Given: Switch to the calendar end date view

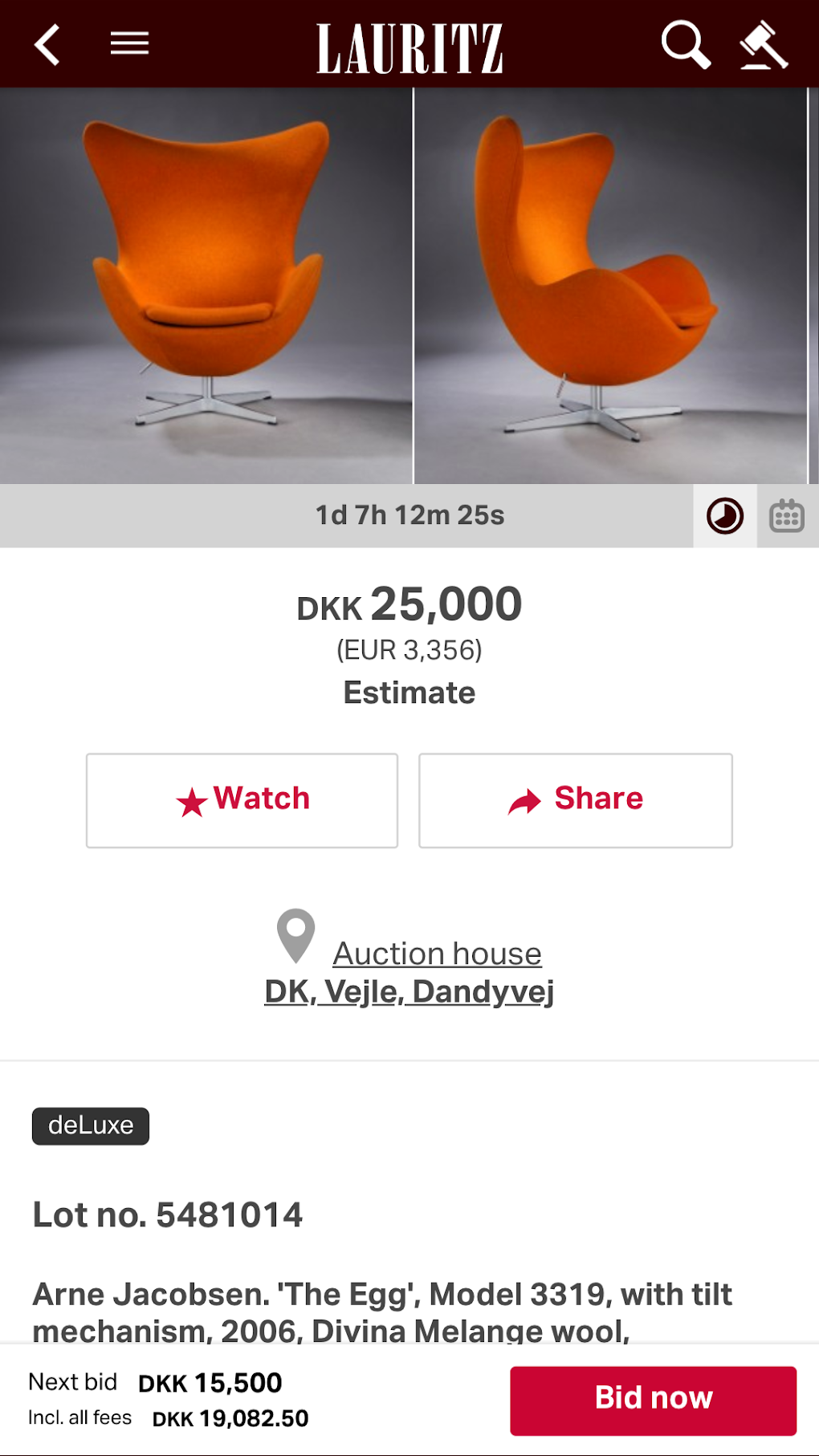Looking at the screenshot, I should pos(787,516).
